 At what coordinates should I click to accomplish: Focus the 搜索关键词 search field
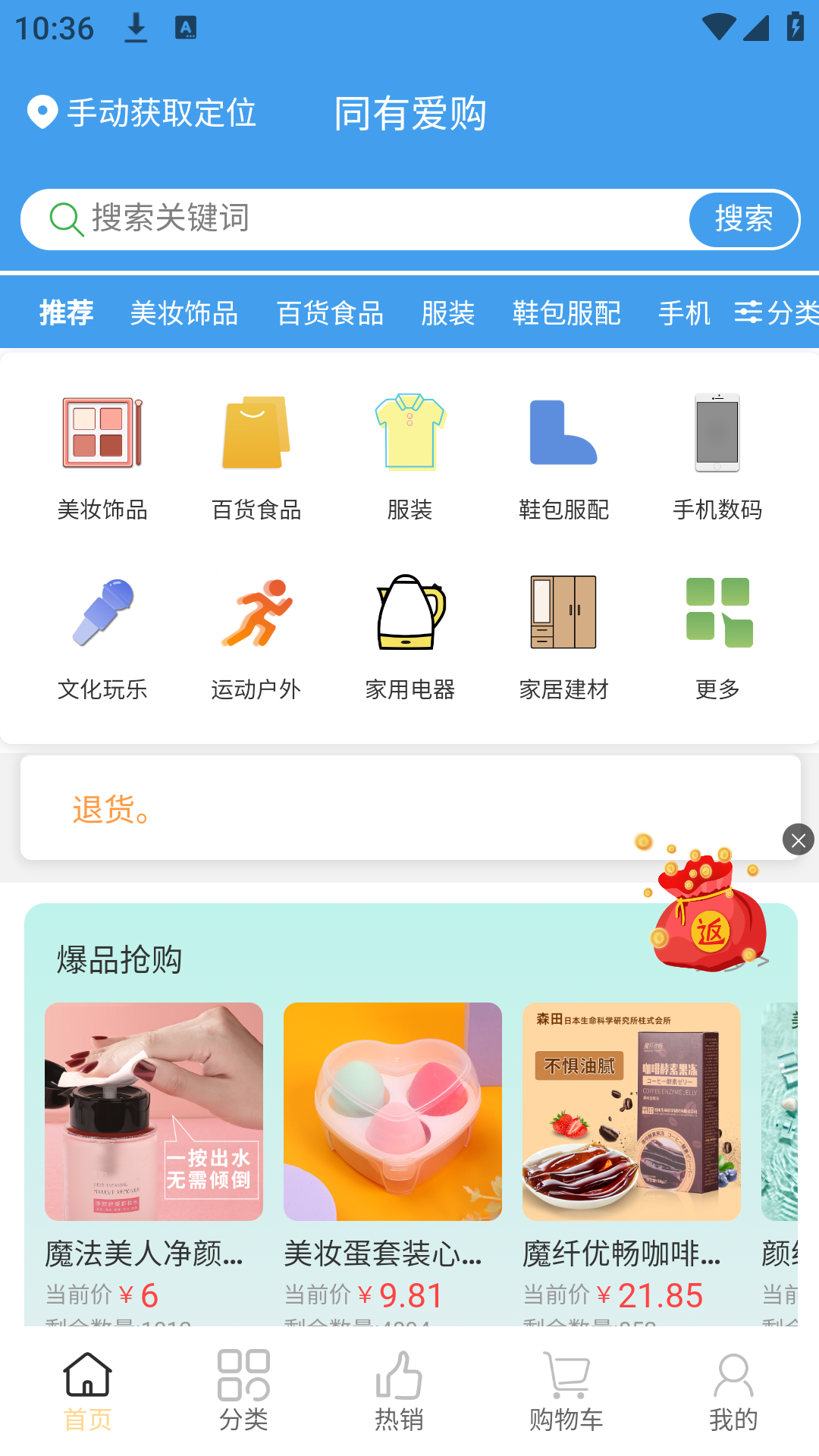click(x=379, y=219)
